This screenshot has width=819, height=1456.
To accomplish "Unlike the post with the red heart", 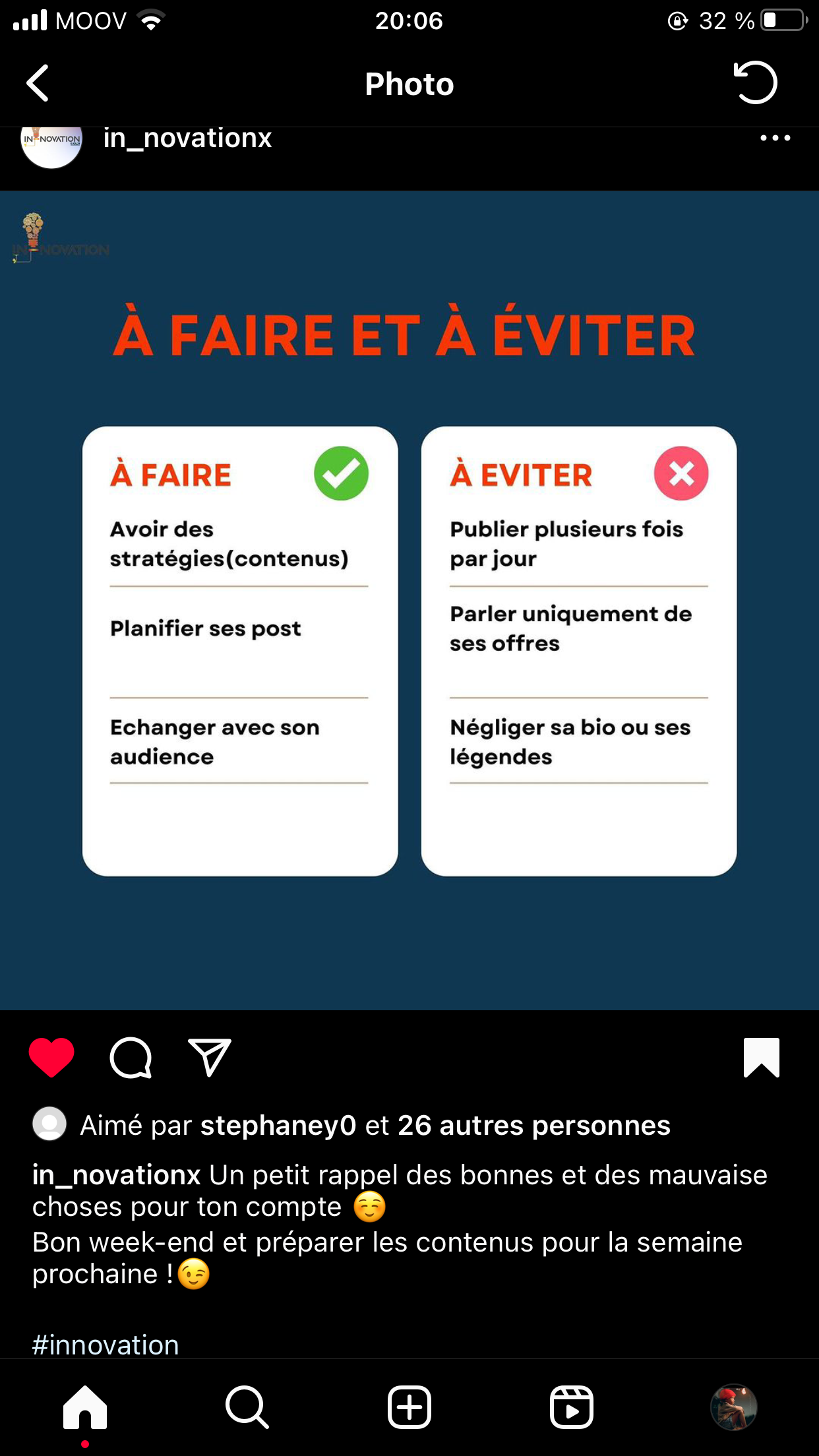I will tap(51, 1058).
